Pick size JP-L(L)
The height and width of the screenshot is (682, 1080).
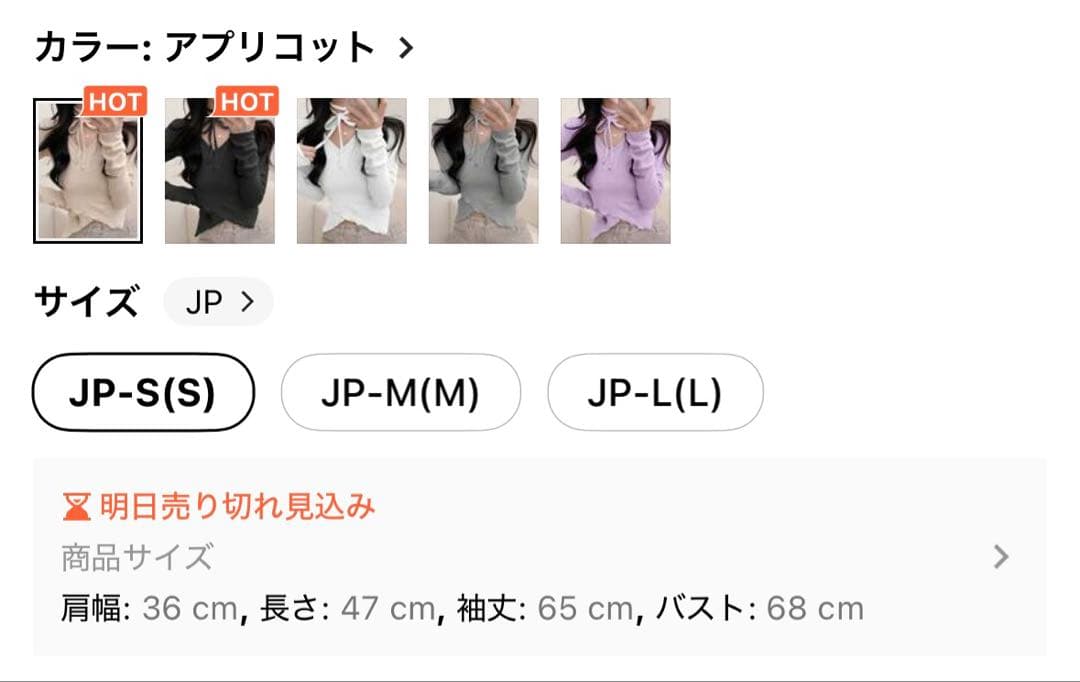[x=655, y=393]
